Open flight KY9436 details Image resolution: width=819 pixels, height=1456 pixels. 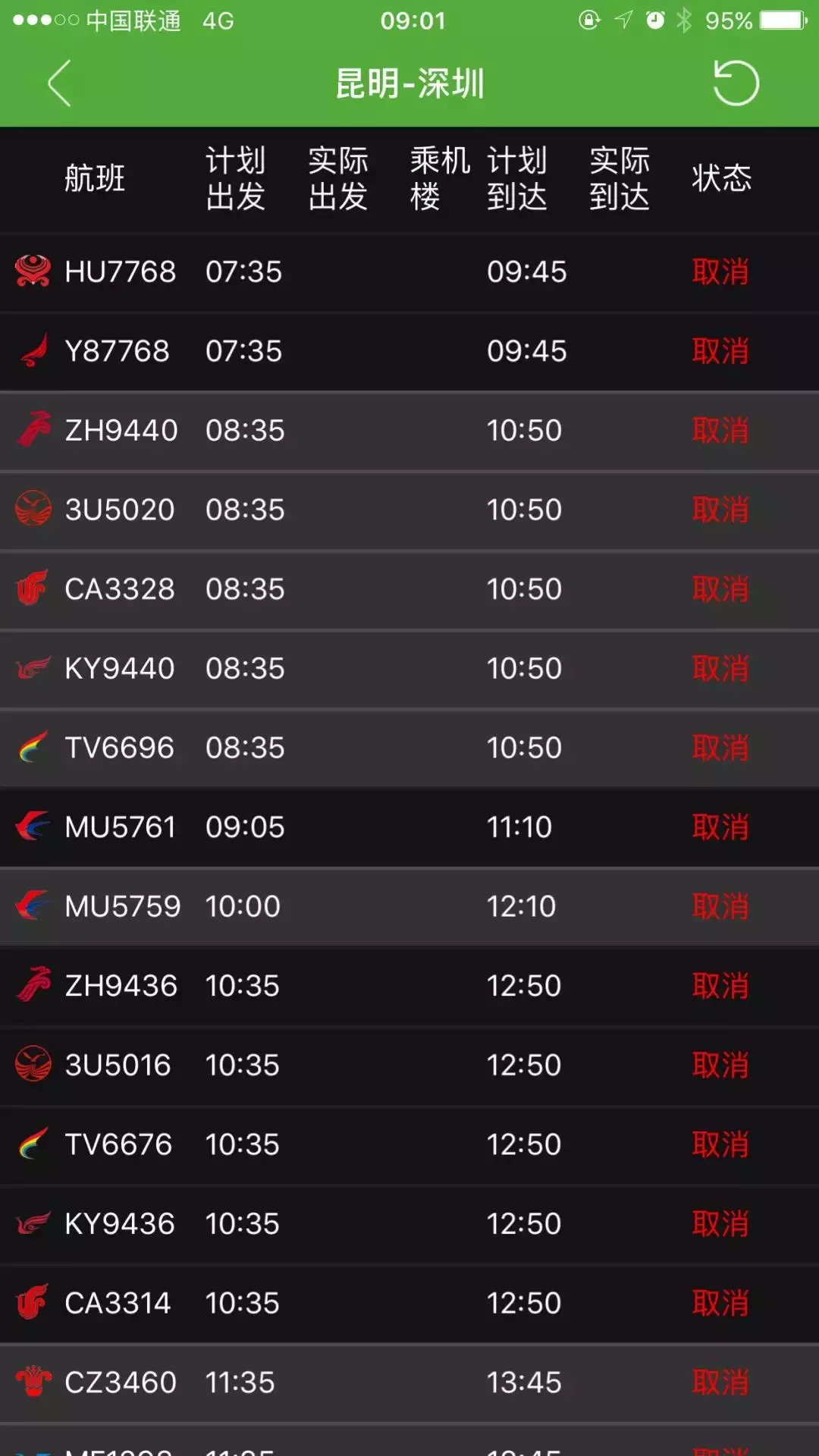coord(409,1224)
